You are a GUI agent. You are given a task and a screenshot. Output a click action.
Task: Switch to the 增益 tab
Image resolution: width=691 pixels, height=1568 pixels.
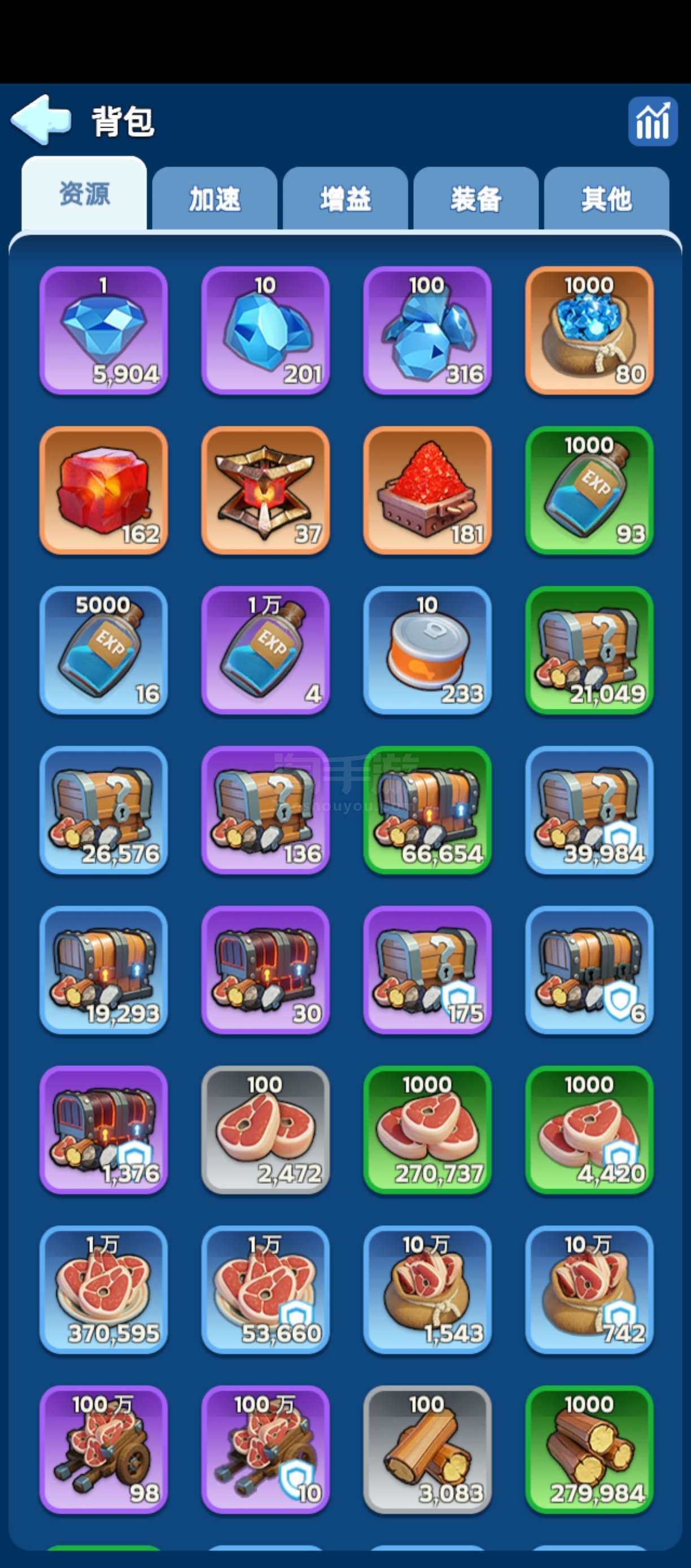345,199
